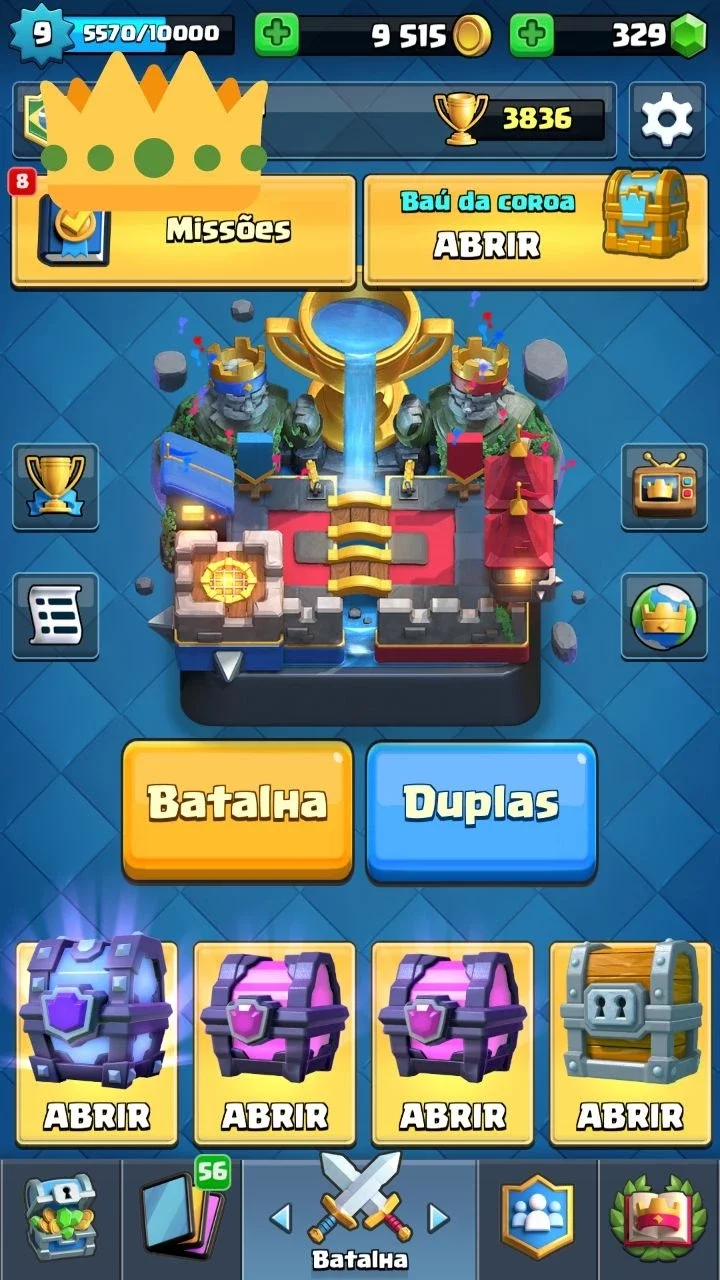
Task: Open the wooden silver chest slot
Action: pyautogui.click(x=631, y=1043)
